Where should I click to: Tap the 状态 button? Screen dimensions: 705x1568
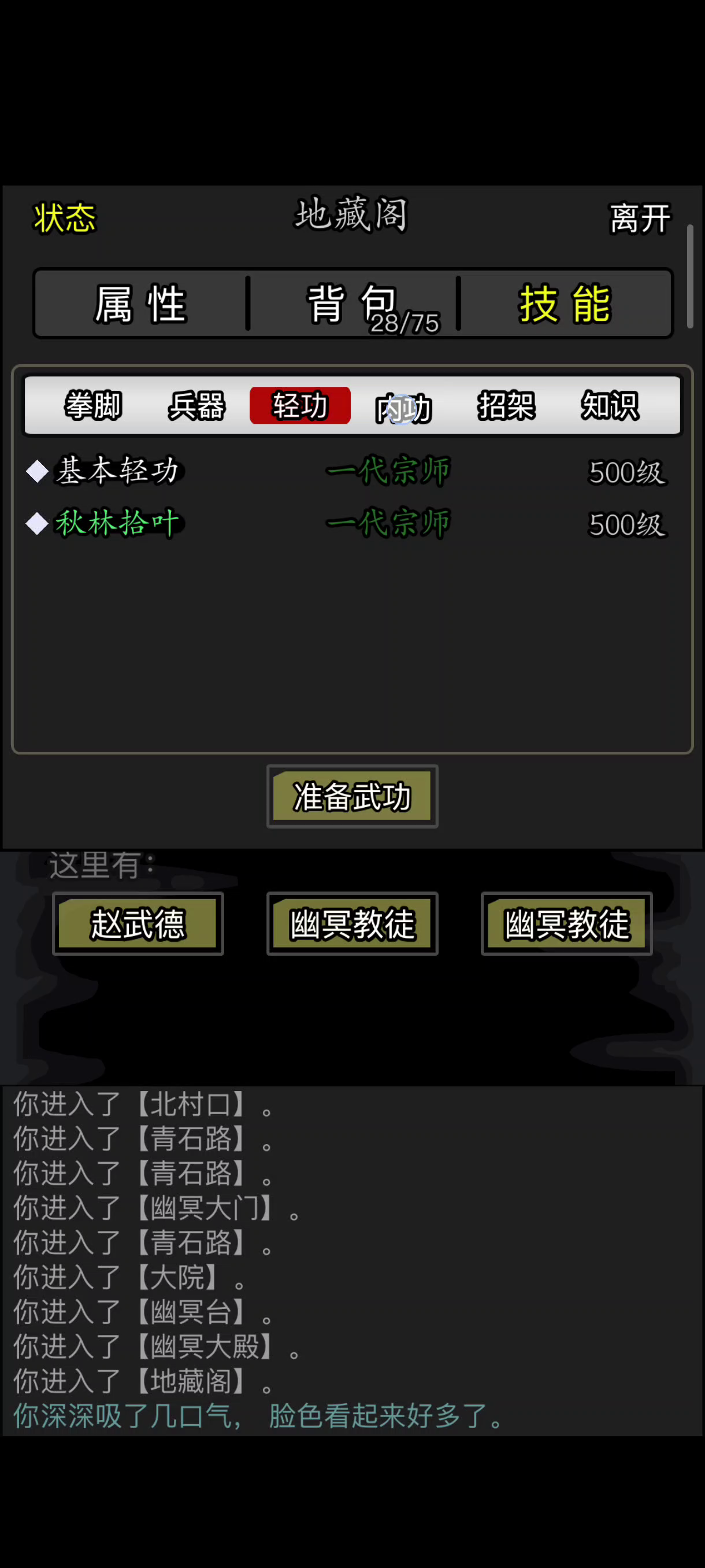click(65, 218)
